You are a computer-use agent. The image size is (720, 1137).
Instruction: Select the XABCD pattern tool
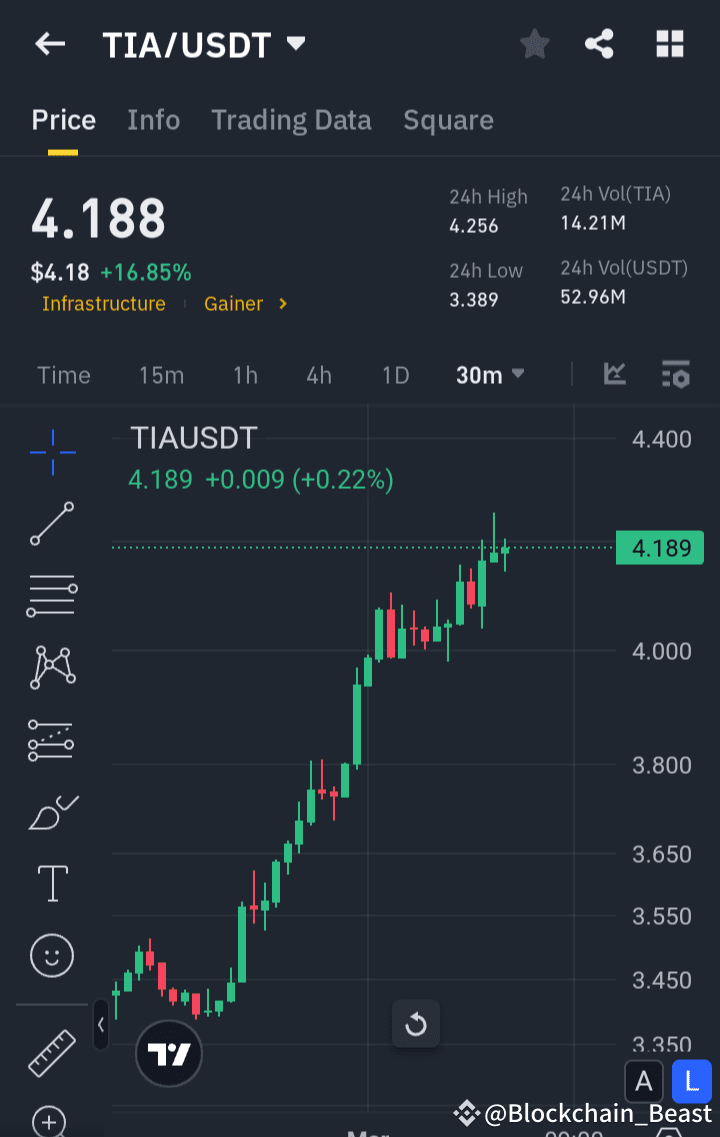51,668
